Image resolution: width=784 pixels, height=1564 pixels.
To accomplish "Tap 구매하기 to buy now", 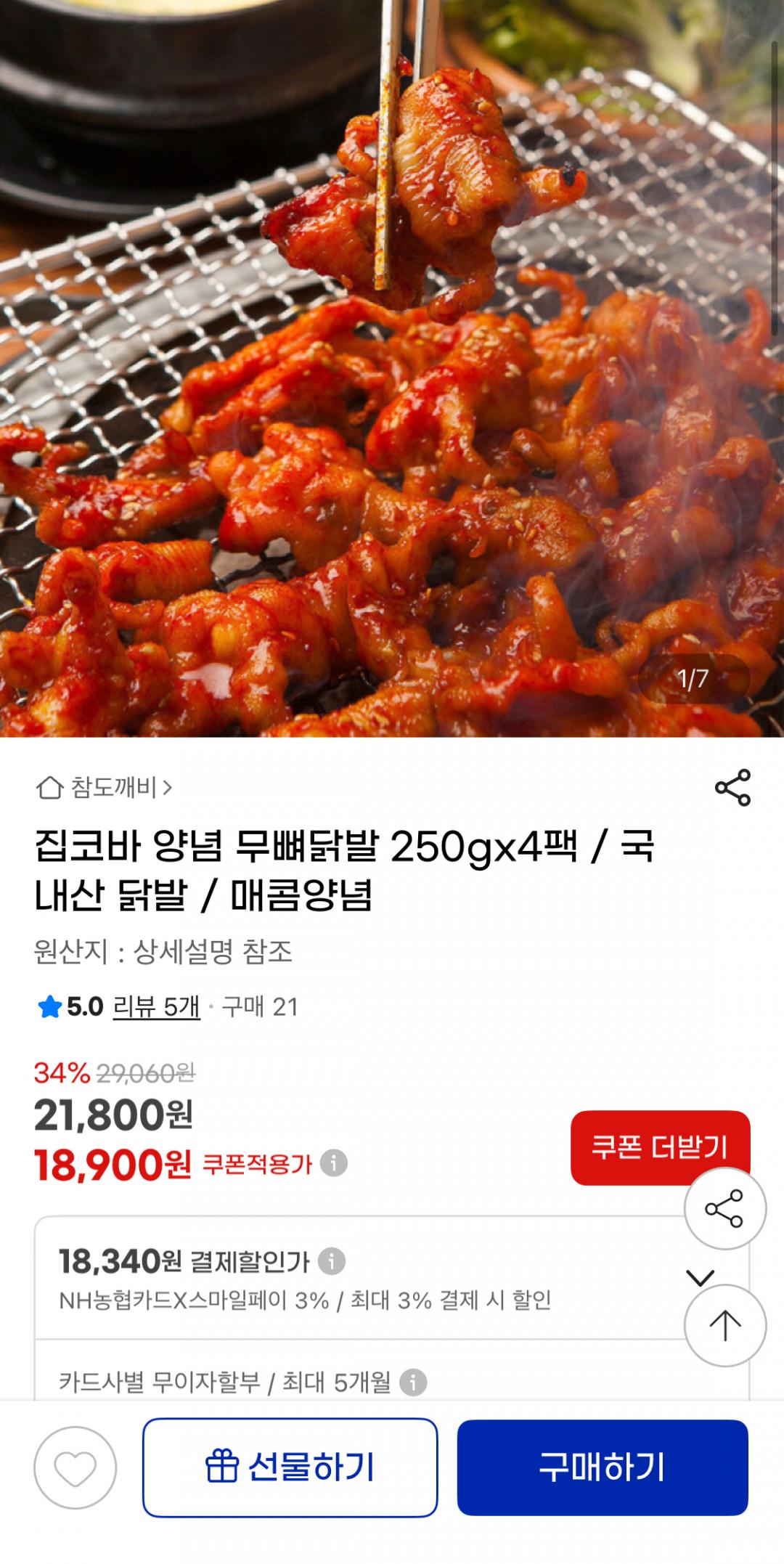I will click(x=602, y=1467).
